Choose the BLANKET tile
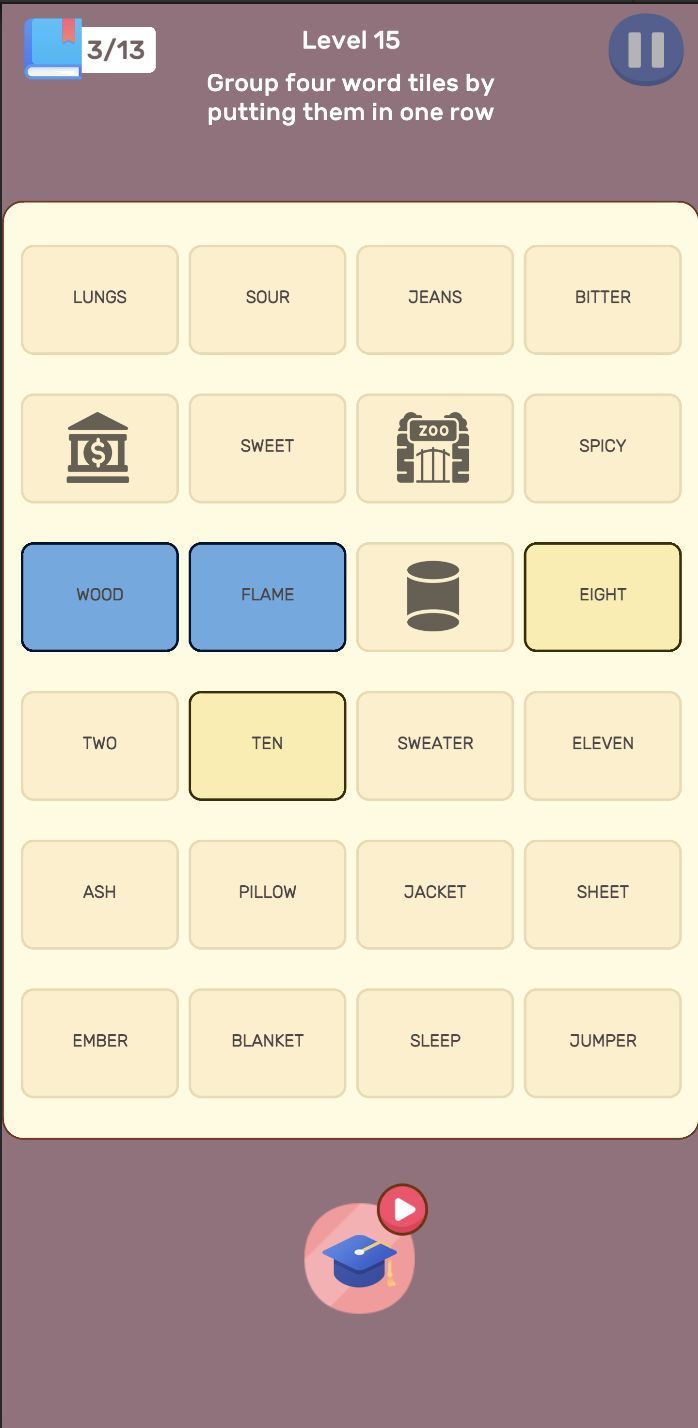Screen dimensions: 698x1428 (x=267, y=1042)
